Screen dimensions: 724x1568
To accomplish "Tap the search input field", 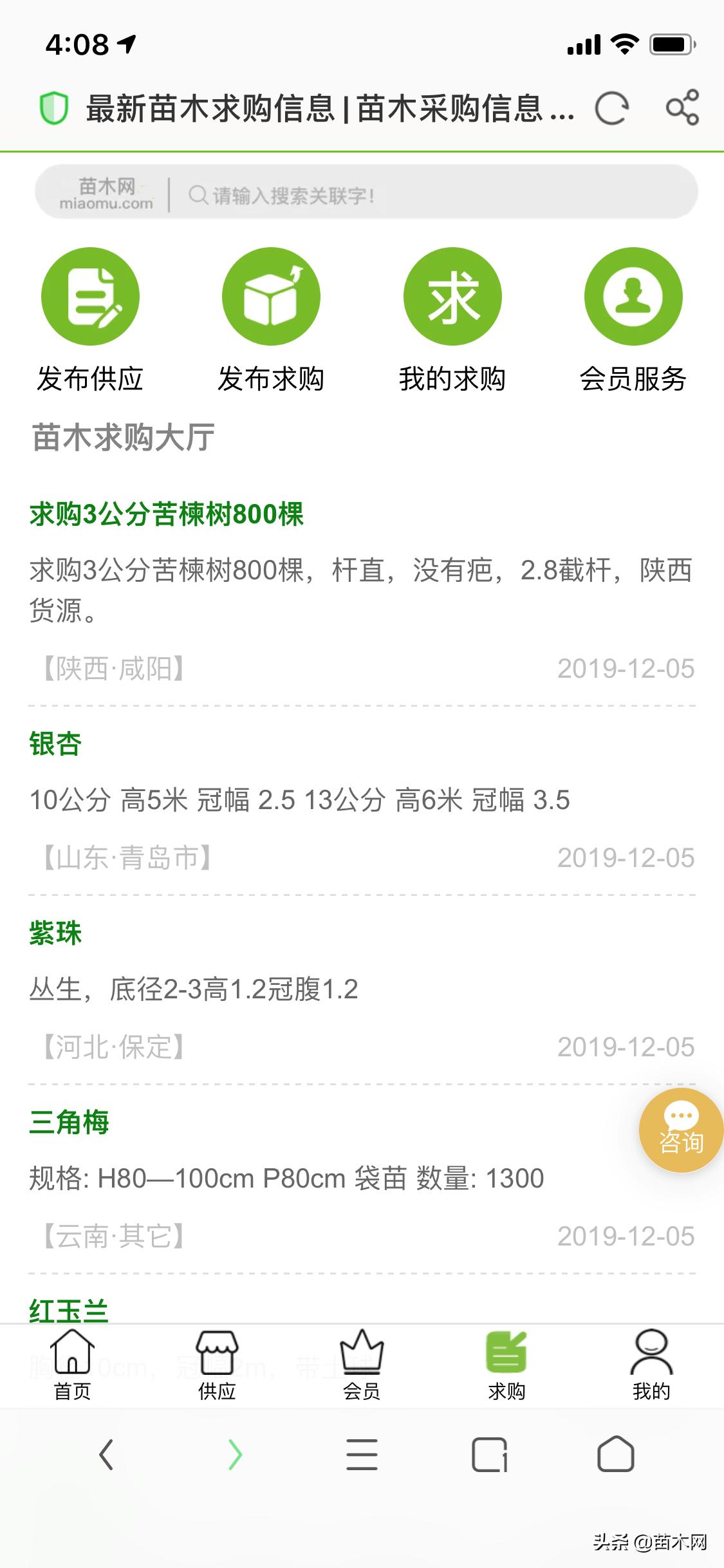I will (x=418, y=194).
